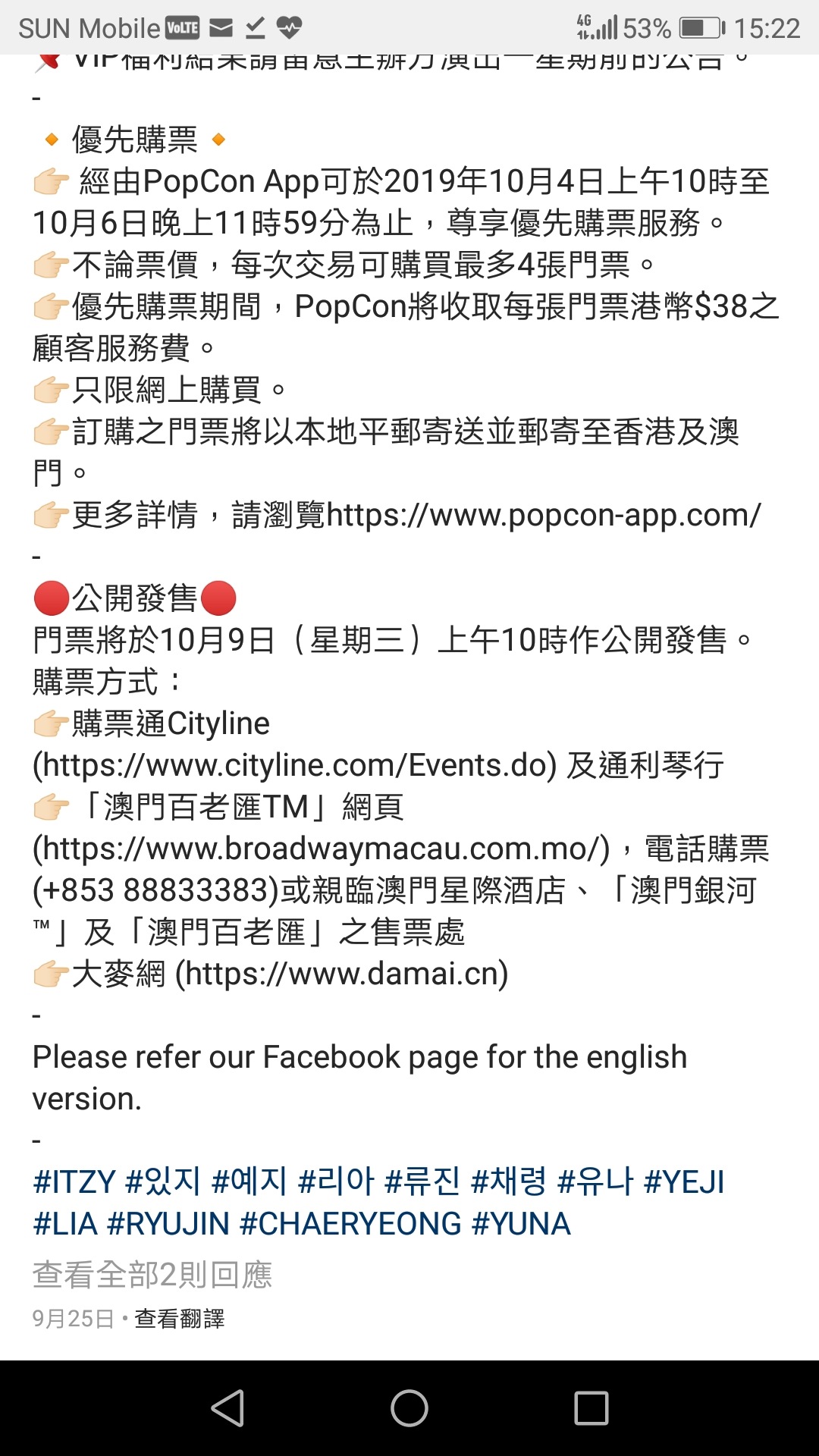Go to the home screen
This screenshot has height=1456, width=819.
409,1408
